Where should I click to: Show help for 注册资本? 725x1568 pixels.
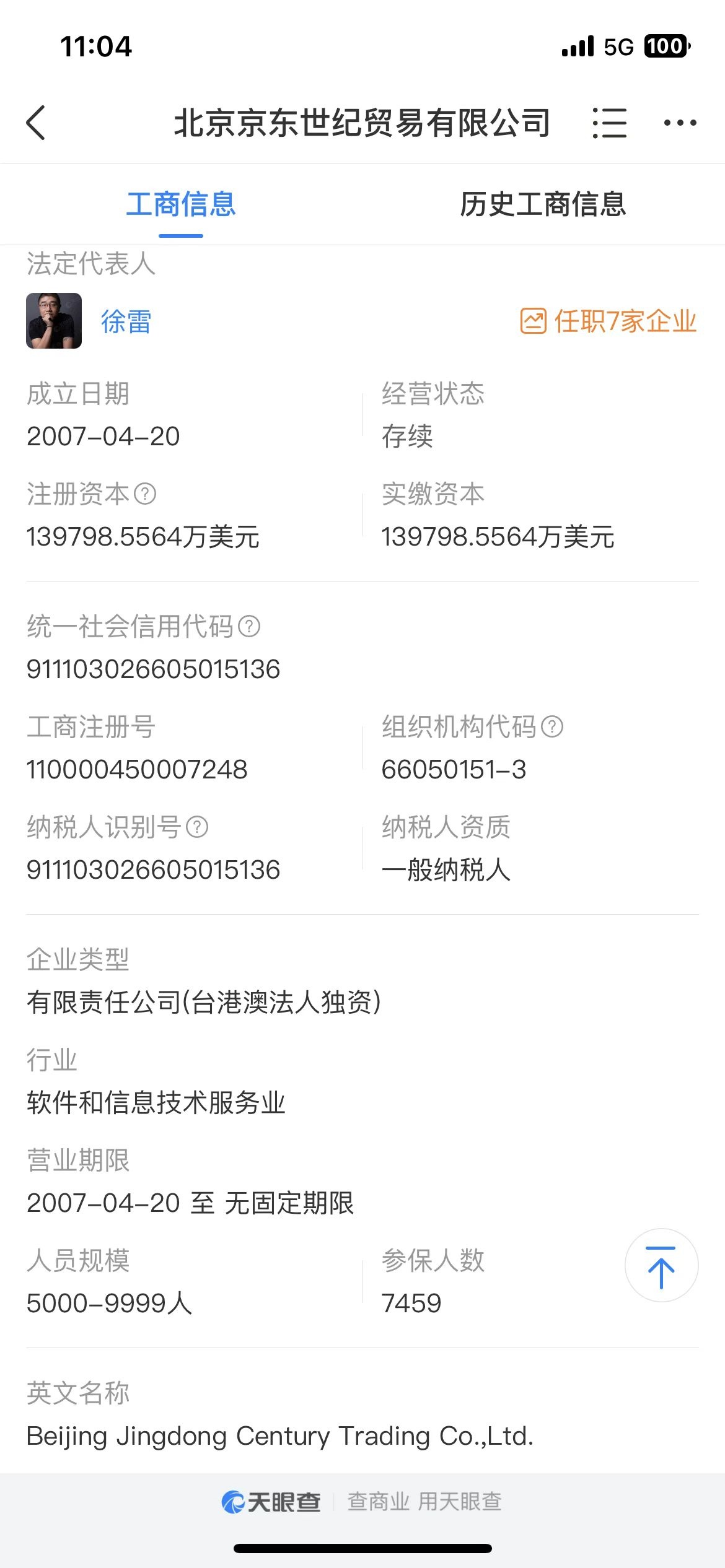pos(145,494)
